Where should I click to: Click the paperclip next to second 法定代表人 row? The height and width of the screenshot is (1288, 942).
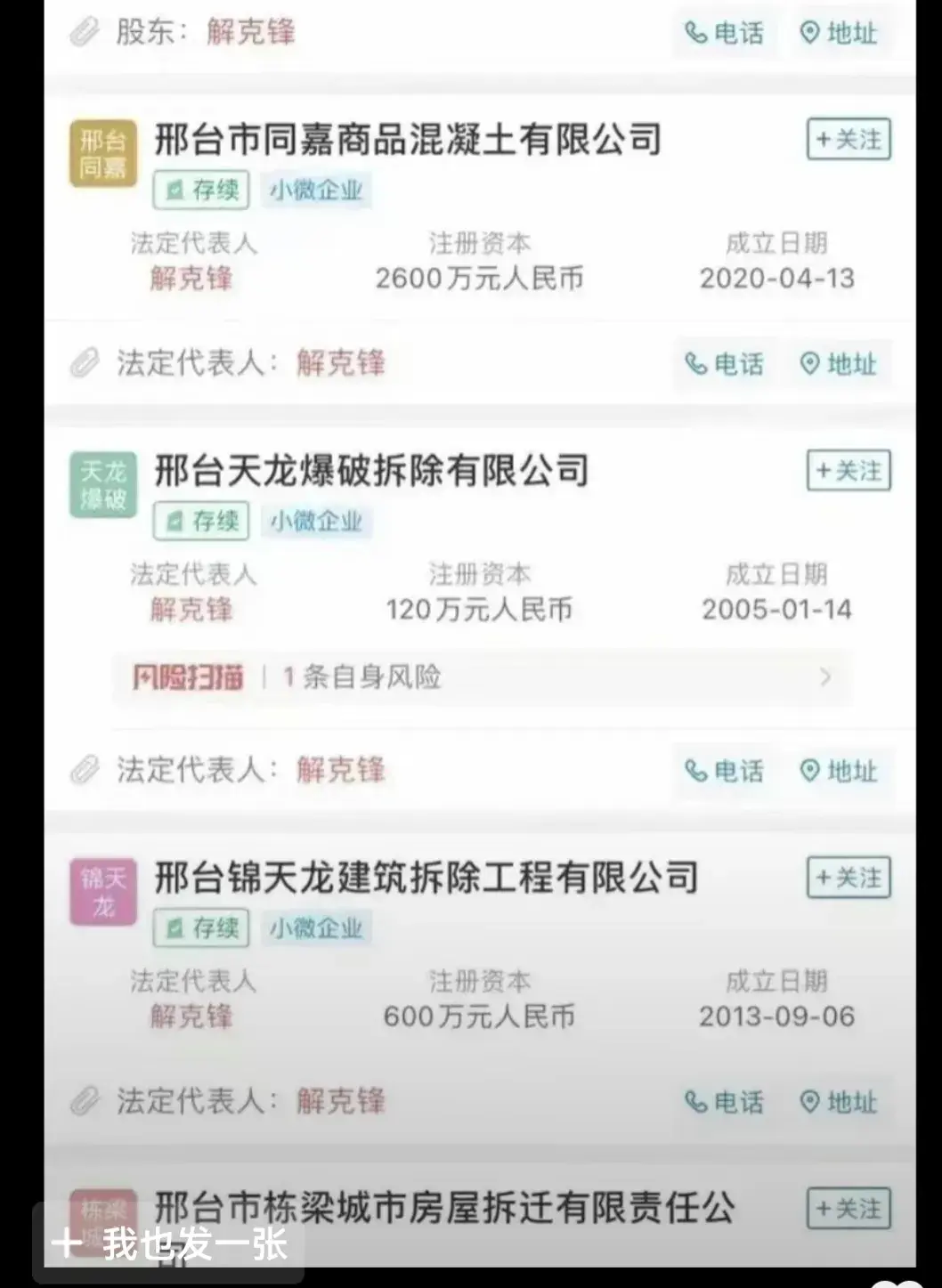point(85,363)
